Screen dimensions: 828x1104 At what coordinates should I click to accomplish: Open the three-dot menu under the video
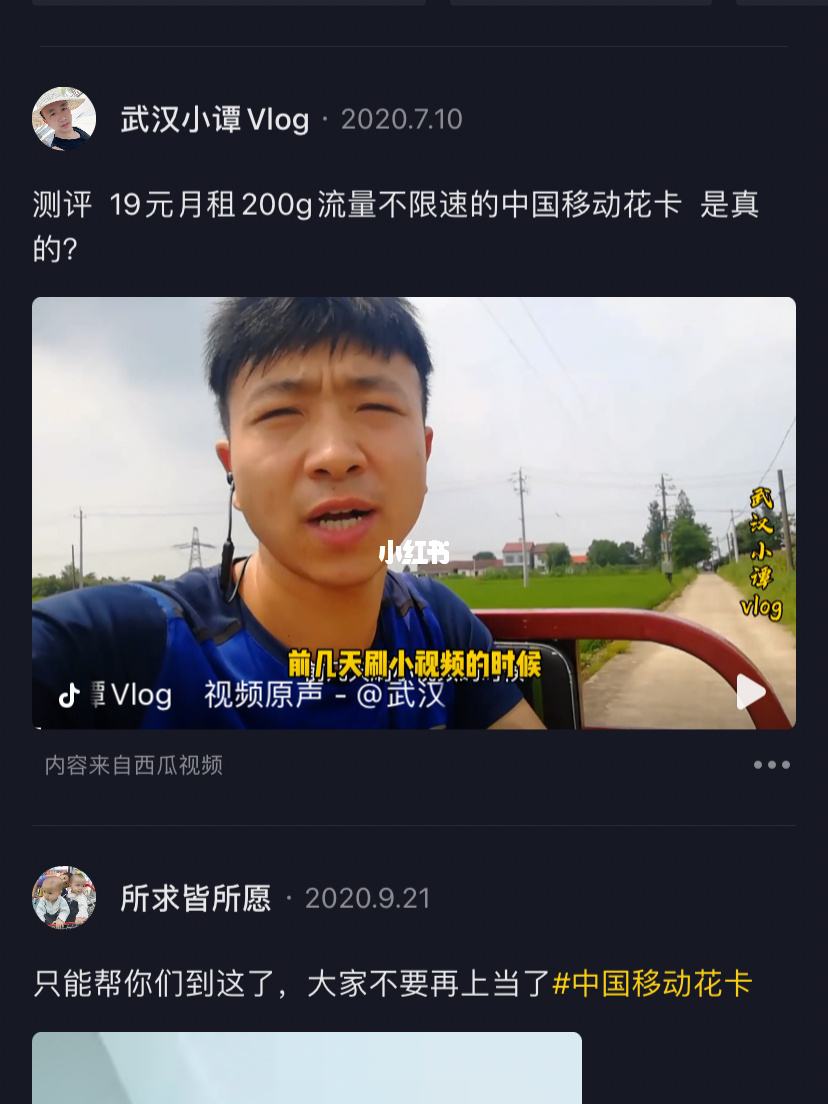point(771,765)
